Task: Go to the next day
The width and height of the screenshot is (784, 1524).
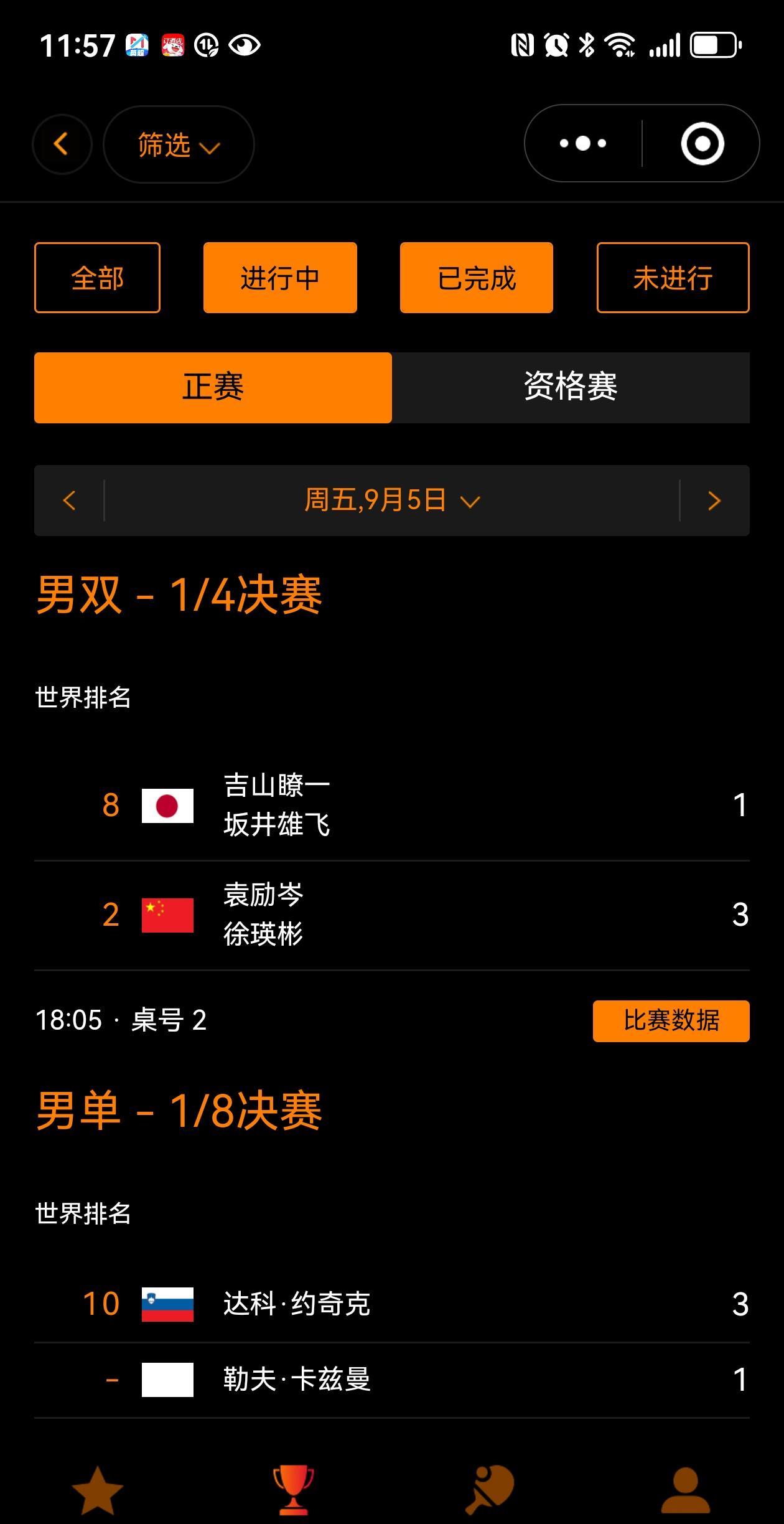Action: pos(714,501)
